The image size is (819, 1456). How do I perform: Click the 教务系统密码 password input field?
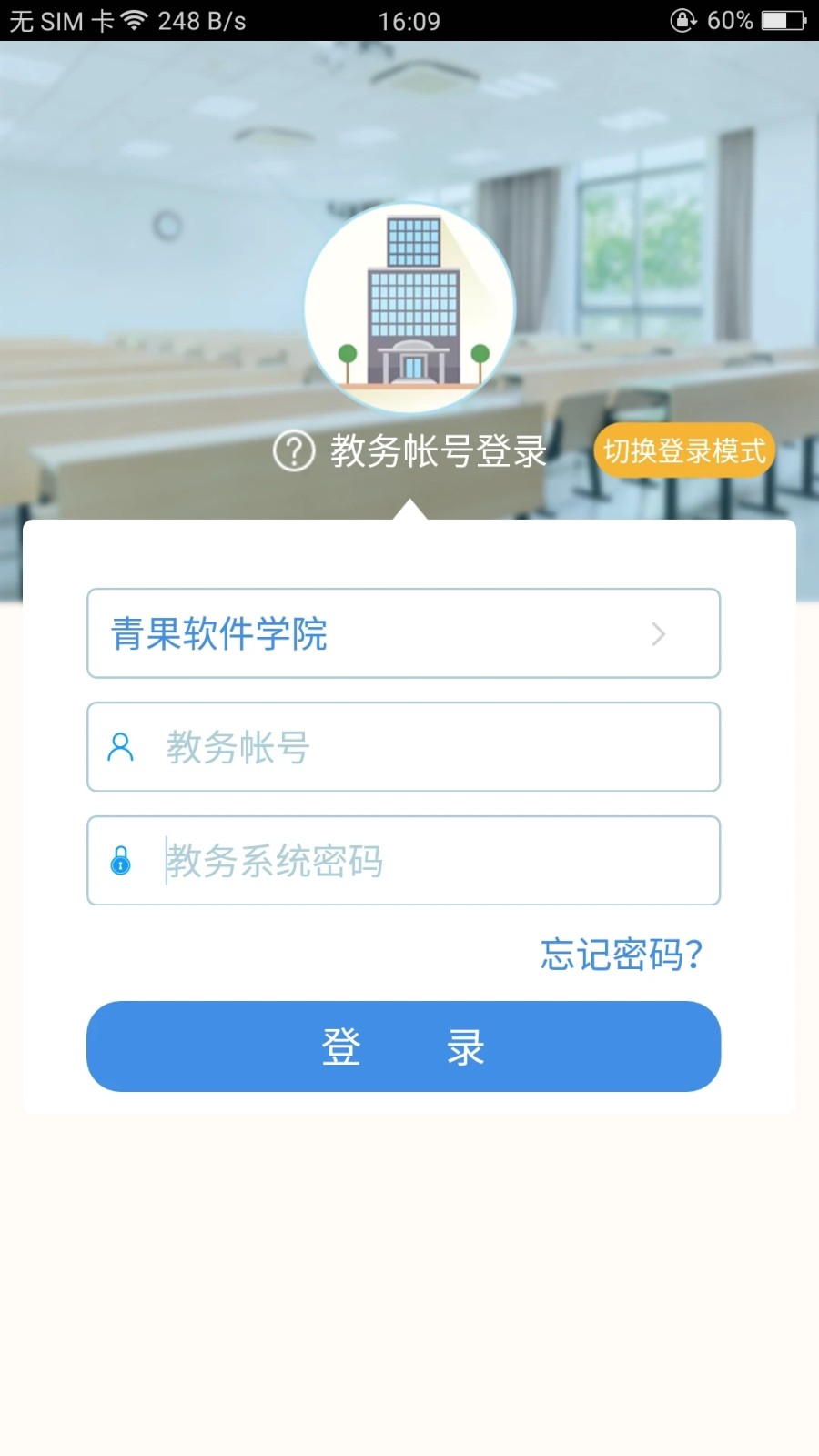pyautogui.click(x=403, y=860)
